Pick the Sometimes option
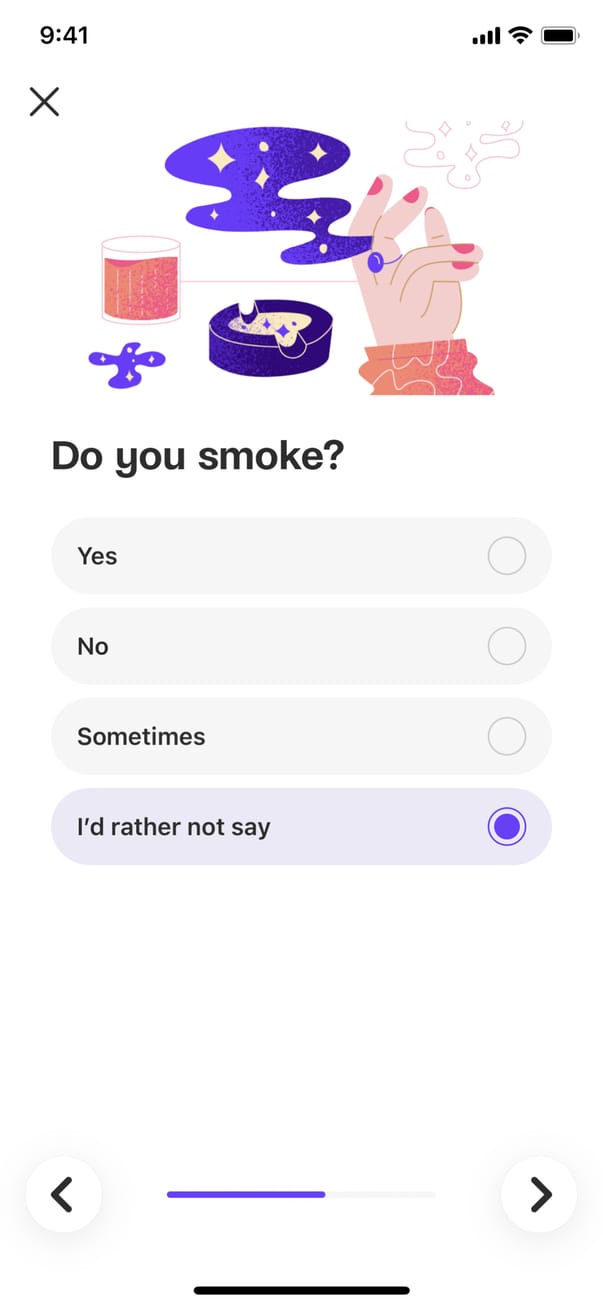The image size is (603, 1306). point(301,736)
